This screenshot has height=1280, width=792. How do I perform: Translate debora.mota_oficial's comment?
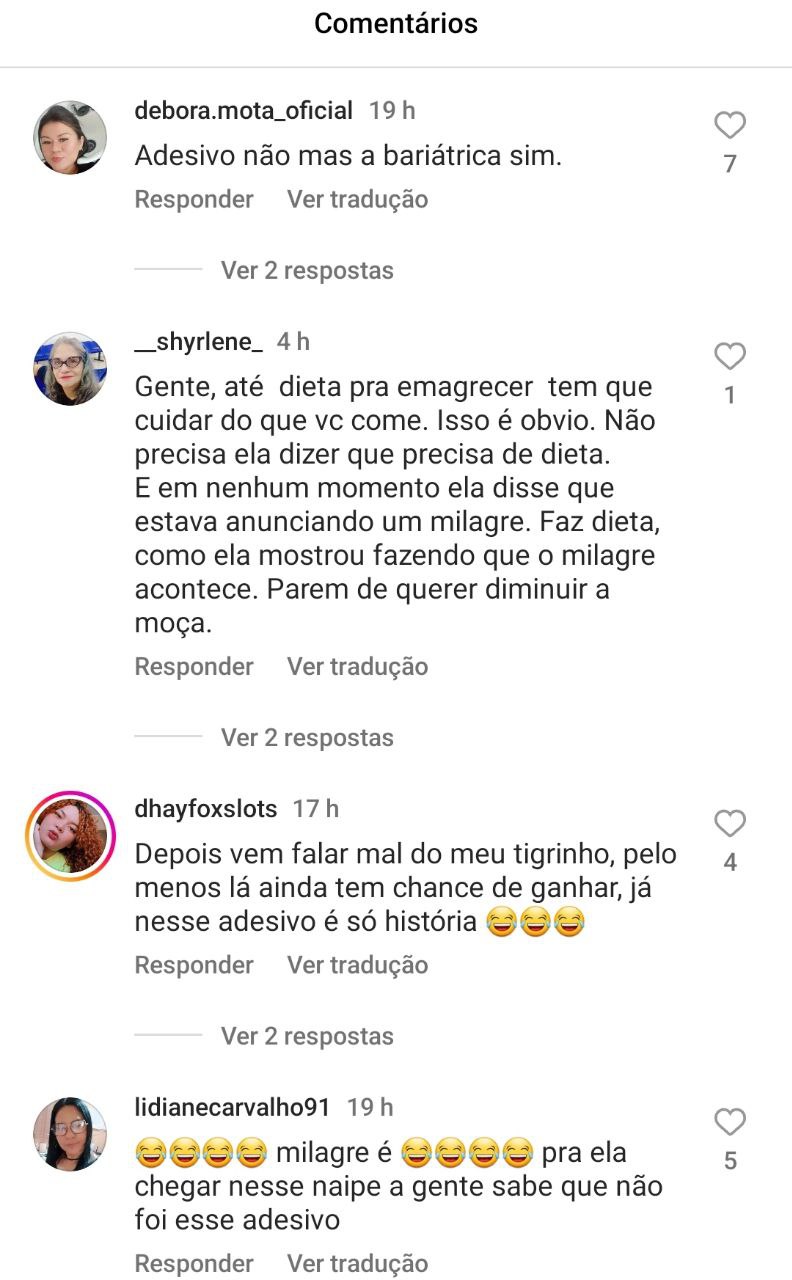[357, 199]
